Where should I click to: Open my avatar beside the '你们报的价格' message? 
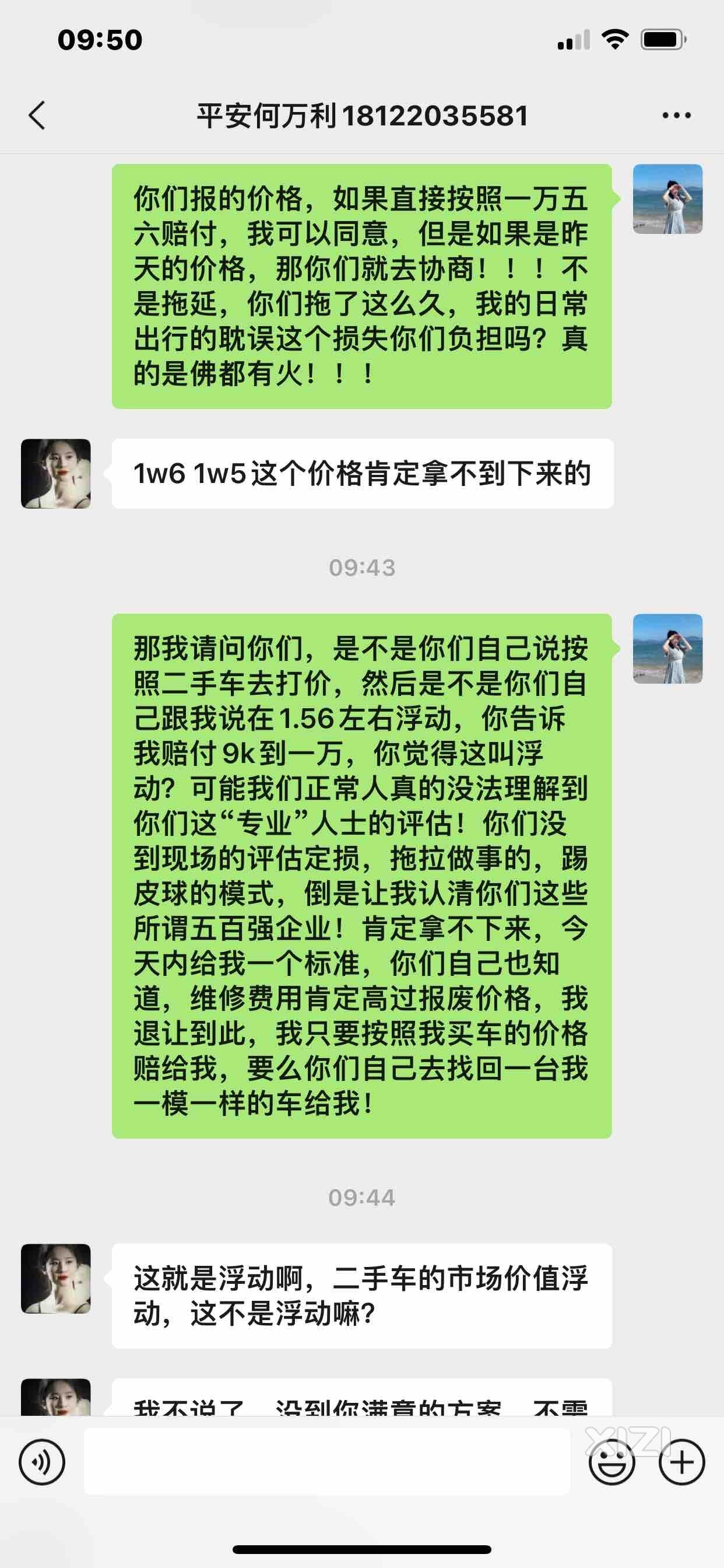click(x=667, y=199)
